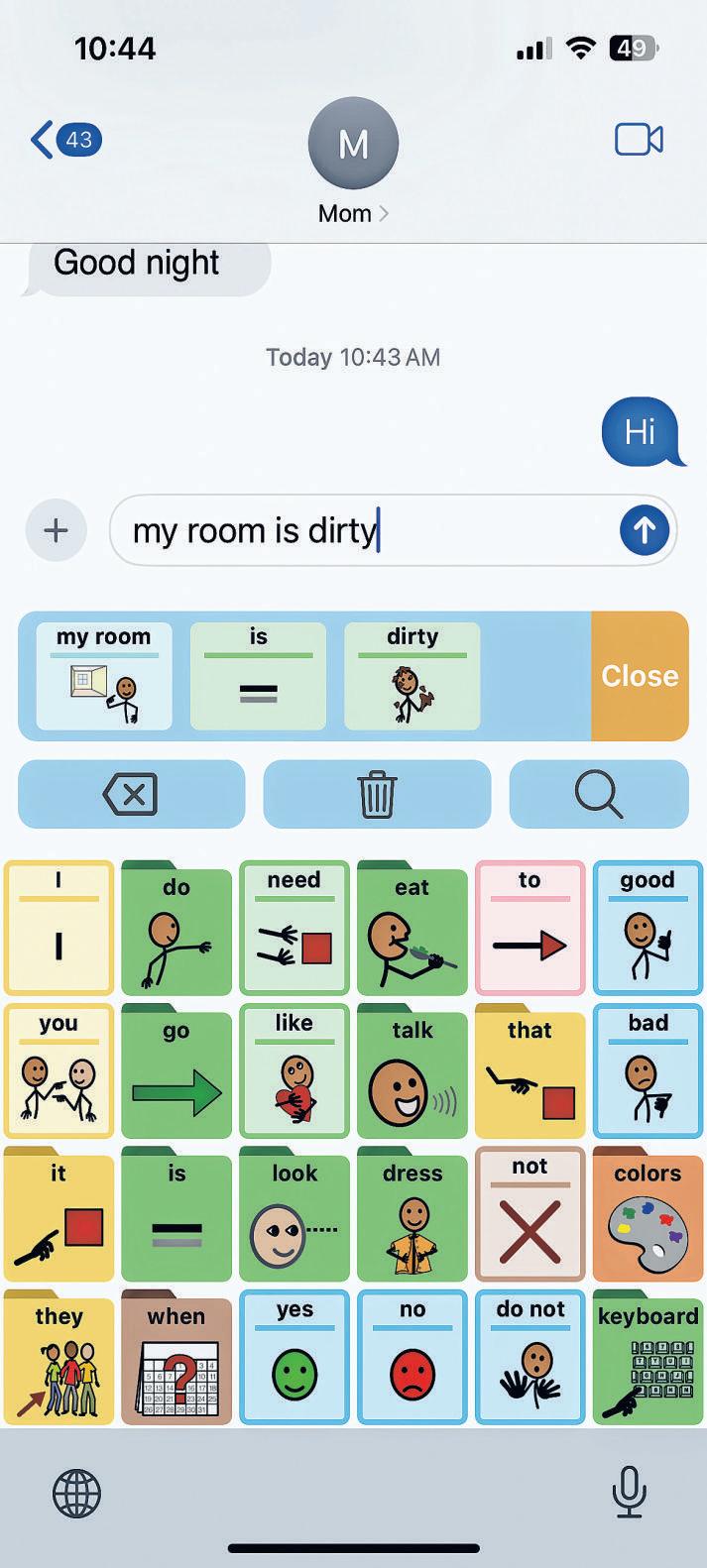Close the symbol sentence bar

640,676
